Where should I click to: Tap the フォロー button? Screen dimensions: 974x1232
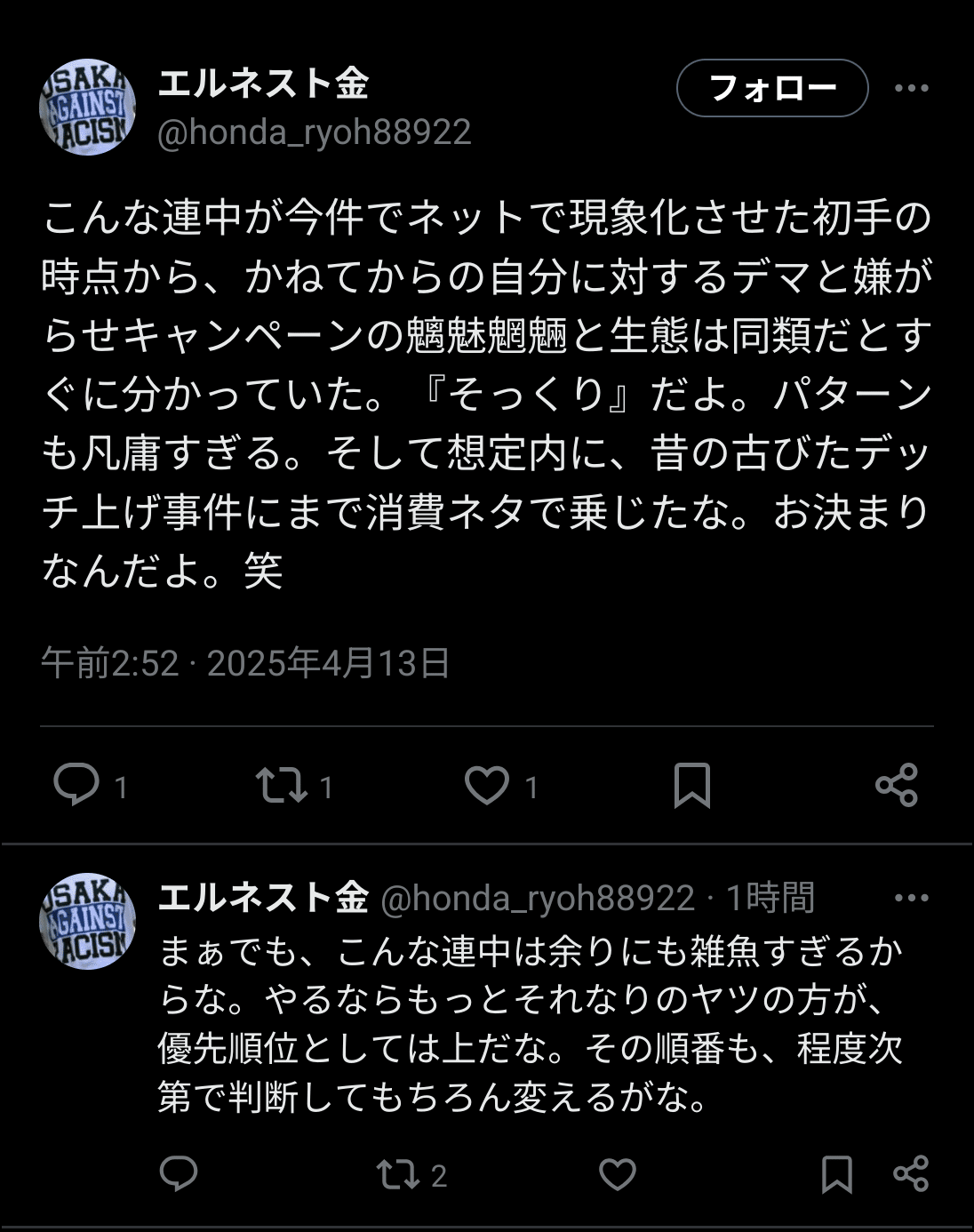pos(771,88)
